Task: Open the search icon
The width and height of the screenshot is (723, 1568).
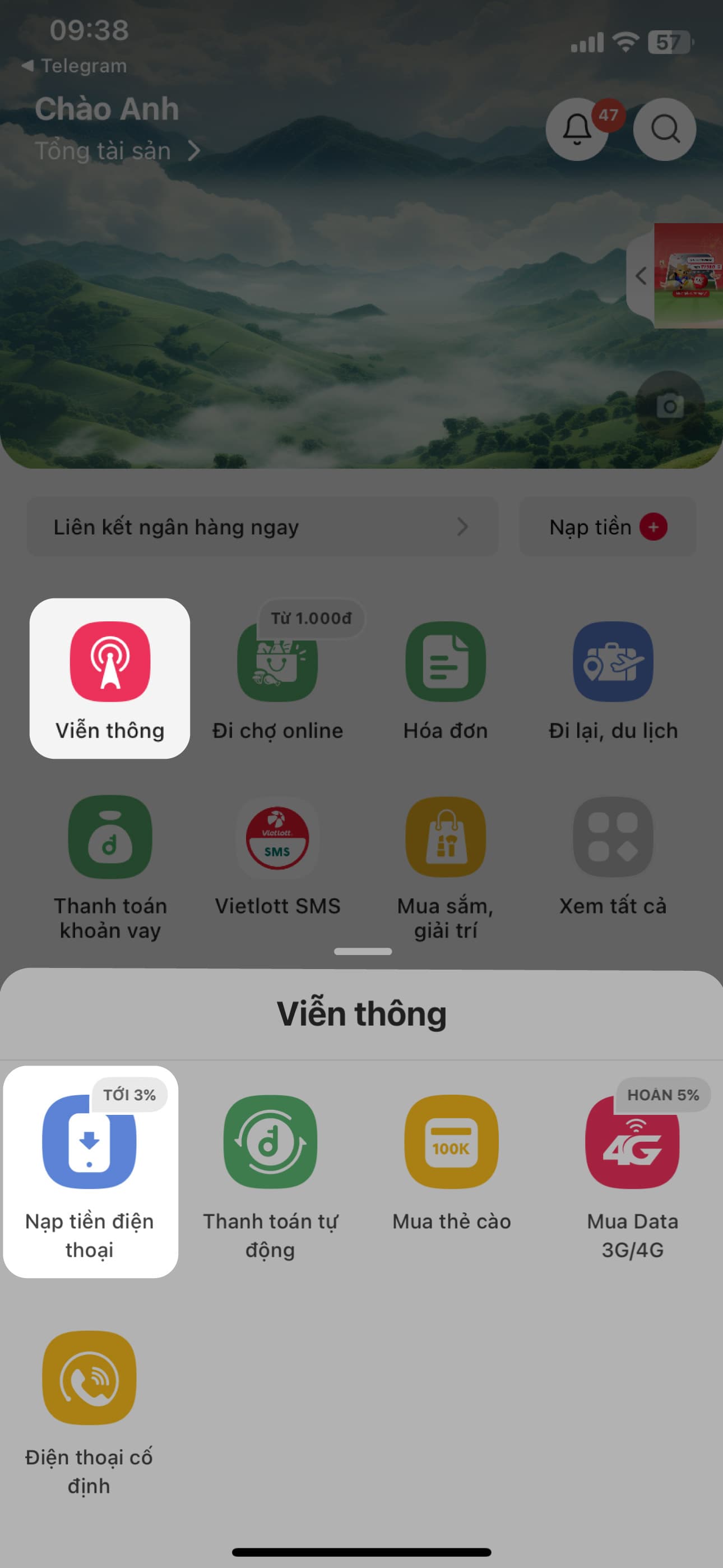Action: (665, 129)
